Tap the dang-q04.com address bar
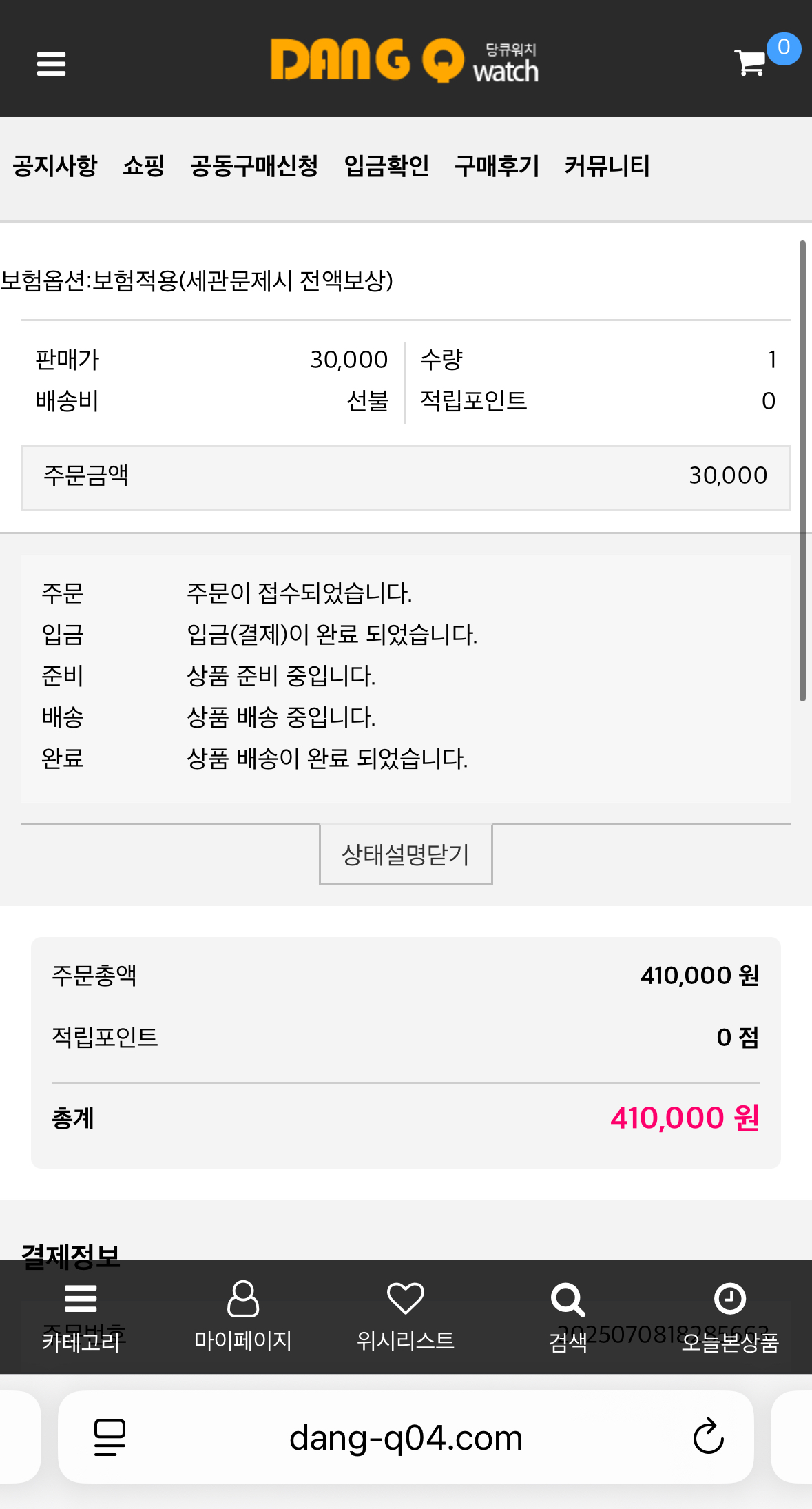812x1509 pixels. coord(406,1438)
